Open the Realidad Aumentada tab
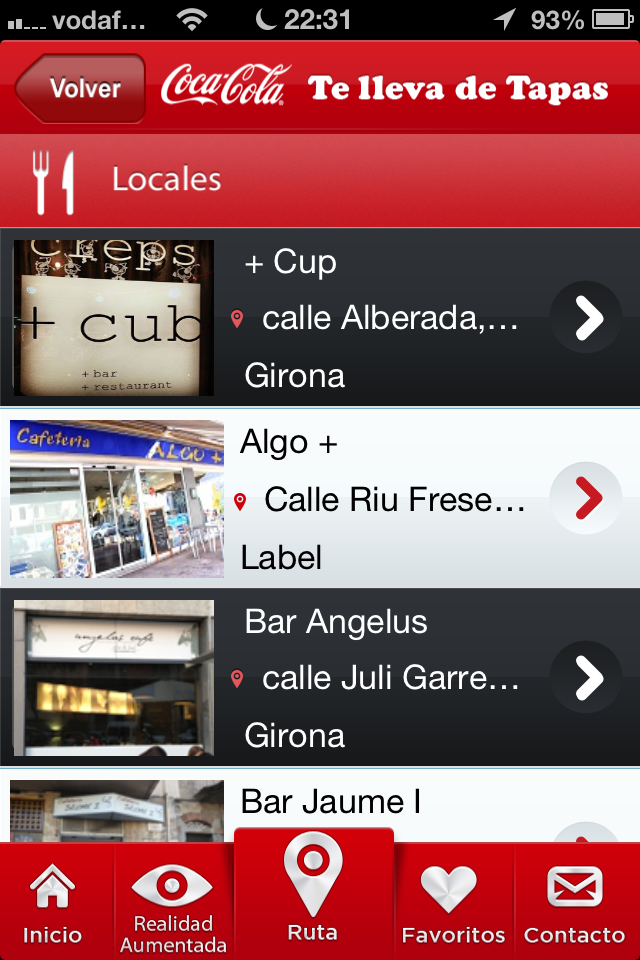640x960 pixels. coord(173,905)
